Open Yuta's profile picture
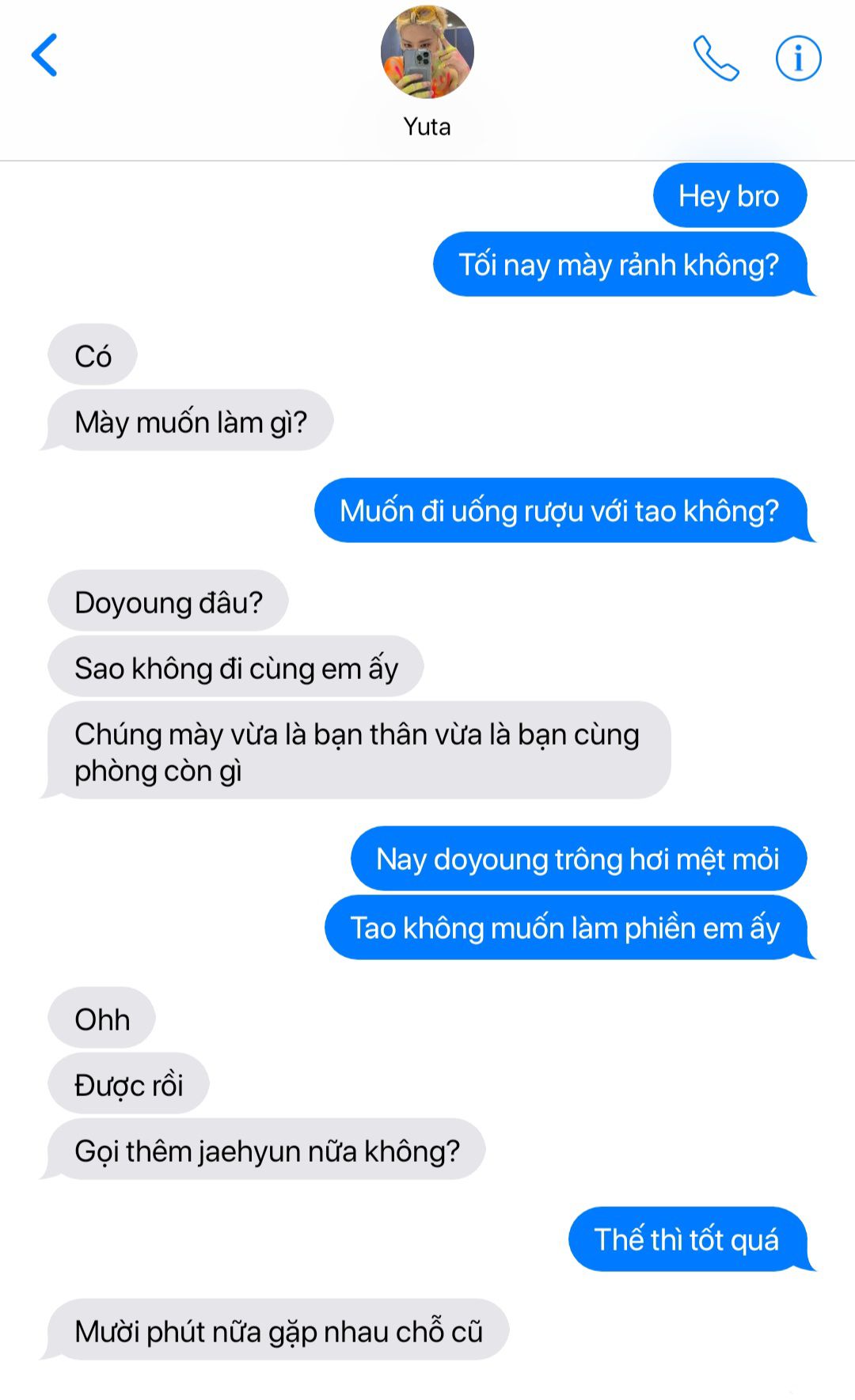Screen dimensions: 855x1400 pos(427,52)
